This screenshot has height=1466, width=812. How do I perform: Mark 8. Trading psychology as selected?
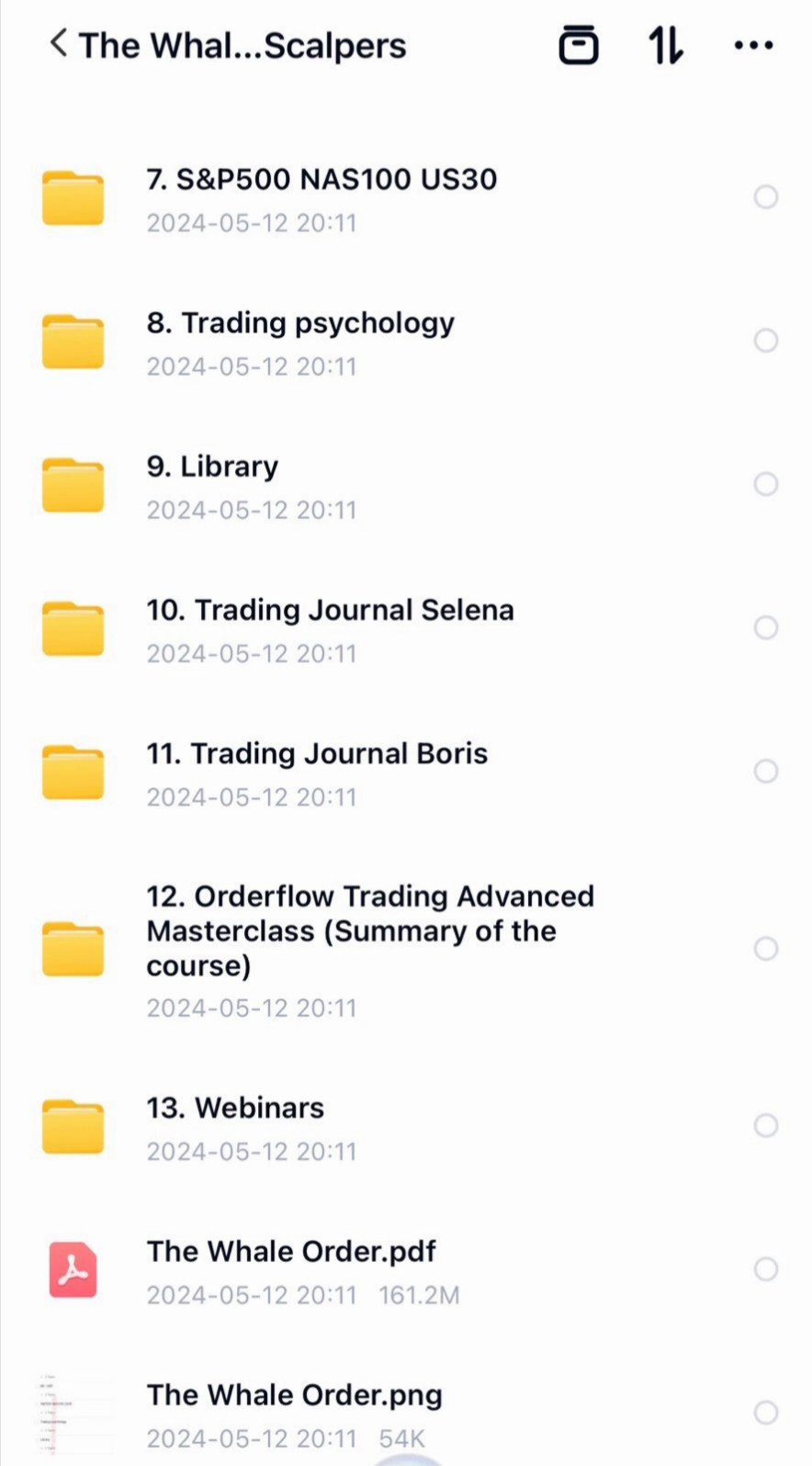click(766, 341)
